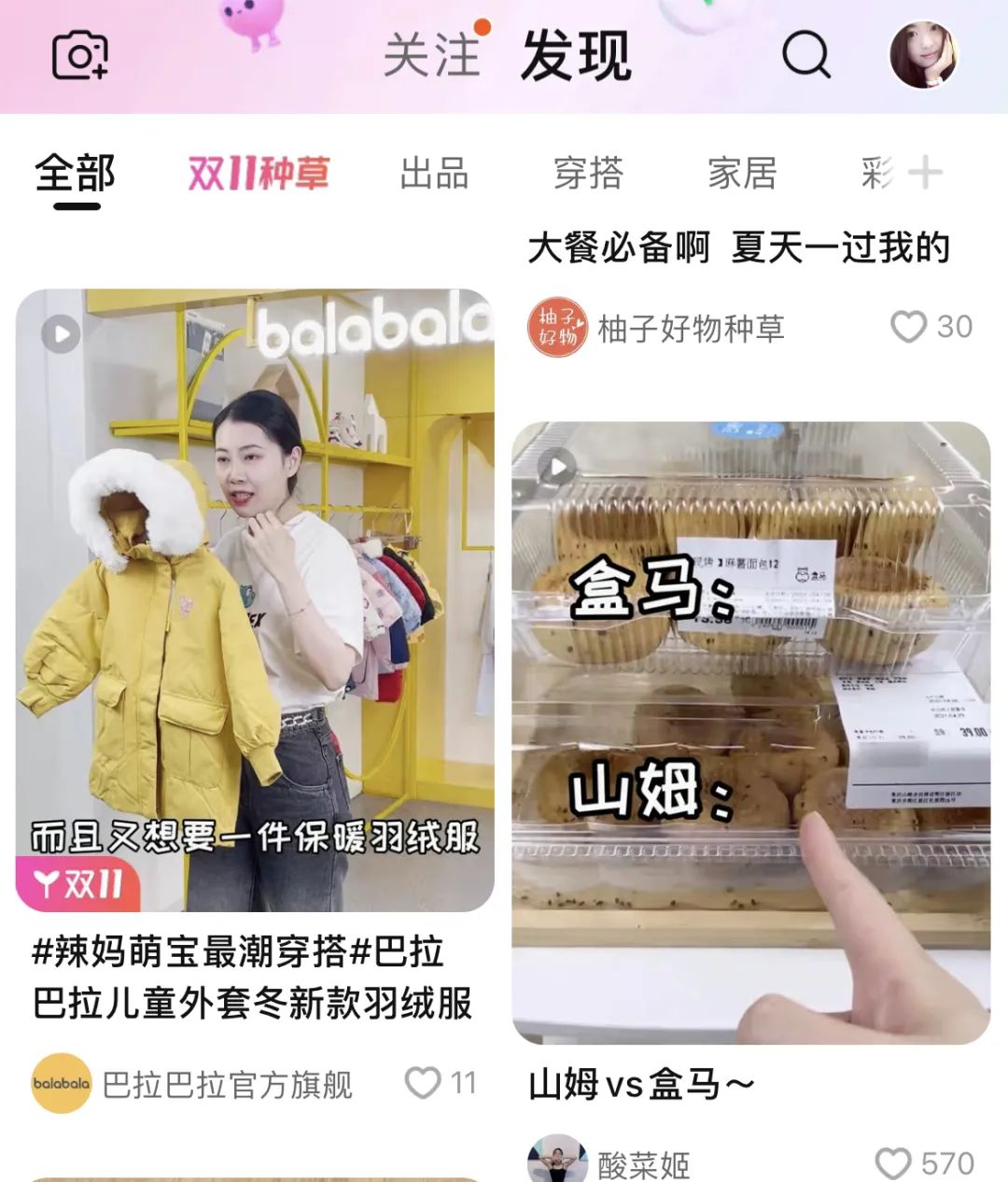
Task: Switch to the 发现 feed
Action: pos(576,55)
